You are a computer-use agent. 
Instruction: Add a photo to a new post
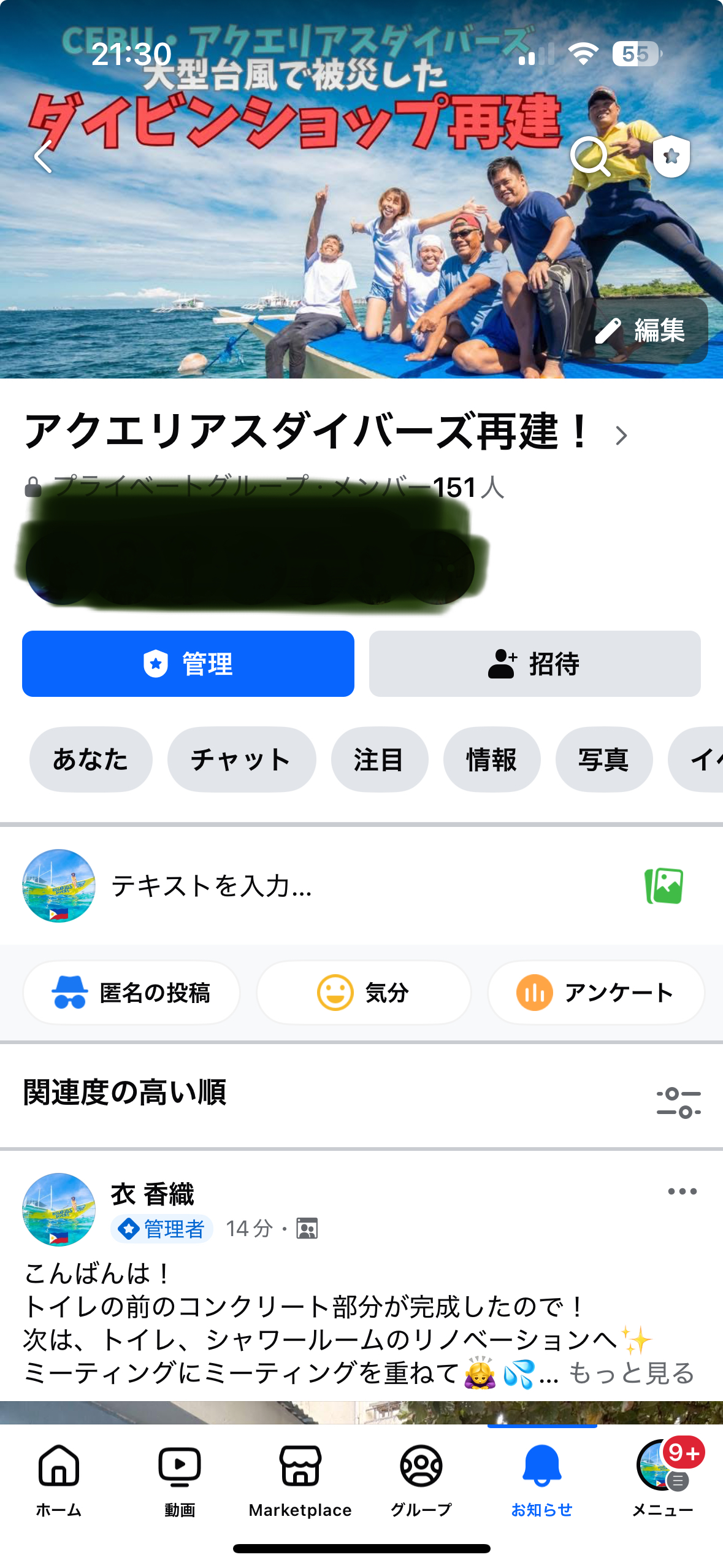(x=664, y=886)
